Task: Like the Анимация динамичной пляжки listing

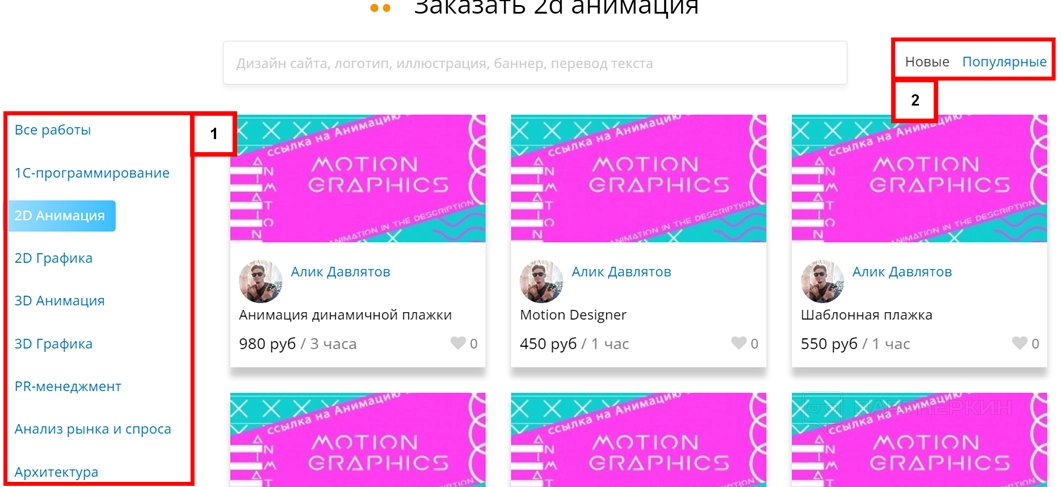Action: (x=458, y=343)
